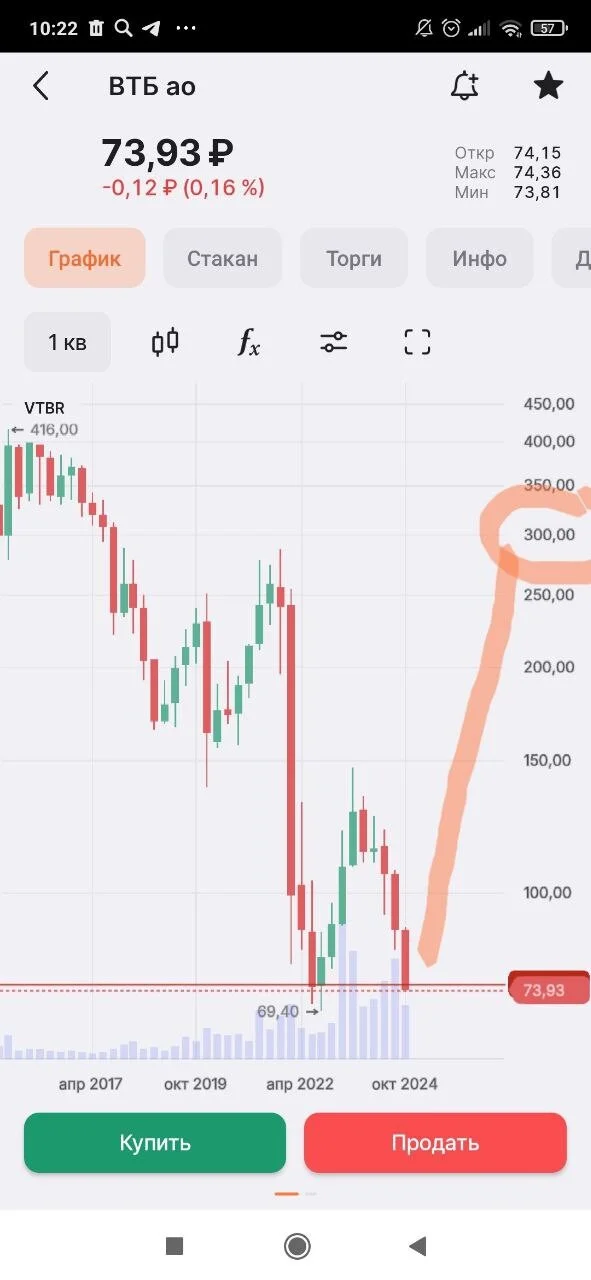Open the fx indicators menu
The height and width of the screenshot is (1280, 591).
[248, 342]
